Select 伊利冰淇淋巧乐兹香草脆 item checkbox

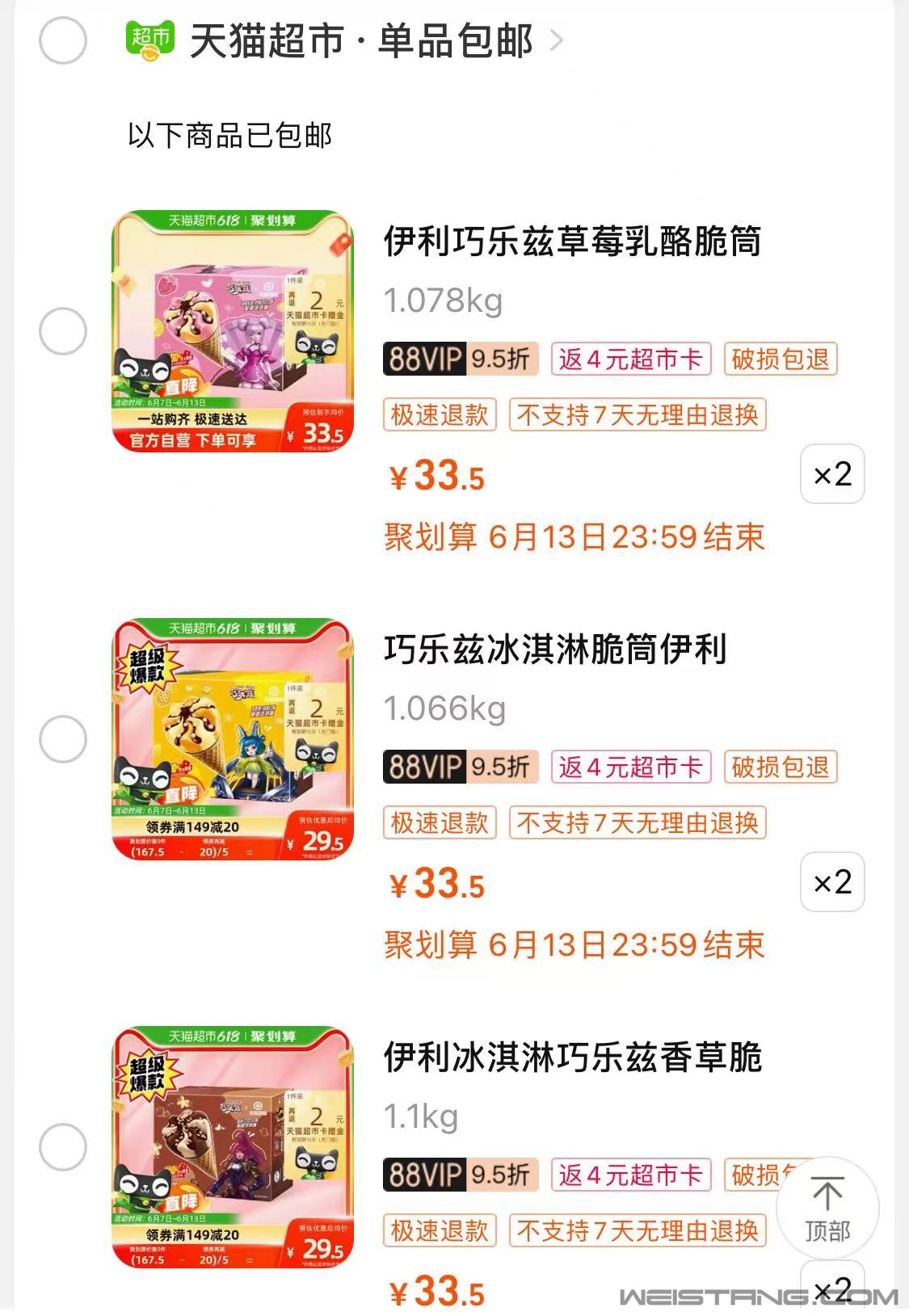[63, 1147]
